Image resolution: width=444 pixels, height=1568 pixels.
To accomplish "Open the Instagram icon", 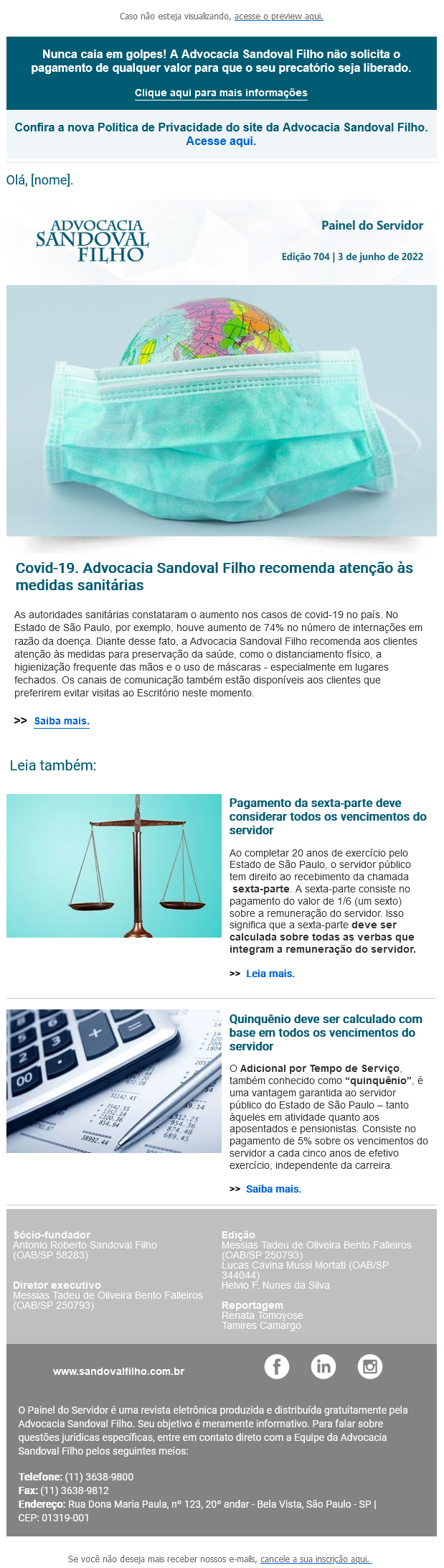I will [x=370, y=1366].
